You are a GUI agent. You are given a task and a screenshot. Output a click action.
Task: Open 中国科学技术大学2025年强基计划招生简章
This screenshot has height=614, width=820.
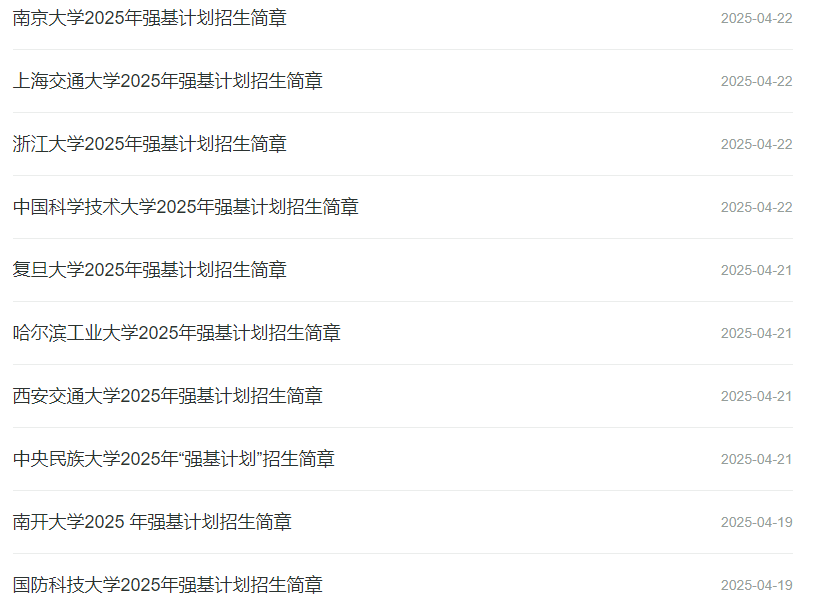coord(186,207)
